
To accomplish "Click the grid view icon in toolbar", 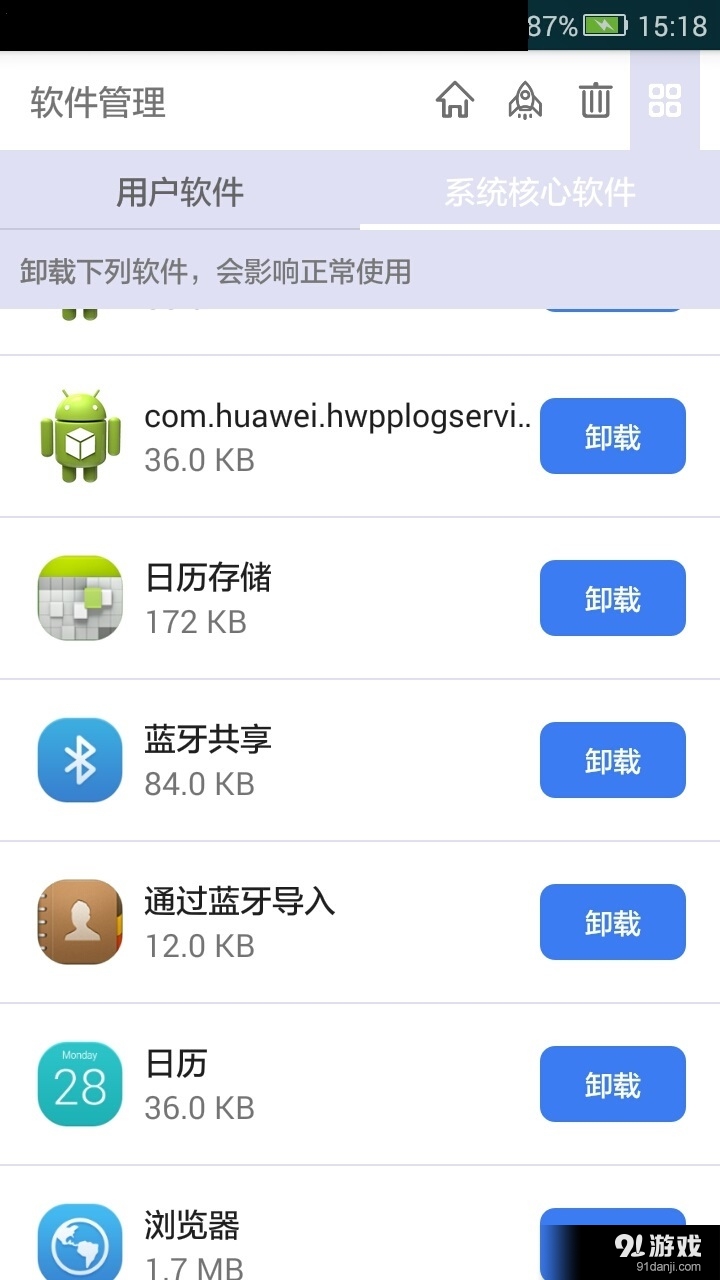I will pyautogui.click(x=664, y=100).
